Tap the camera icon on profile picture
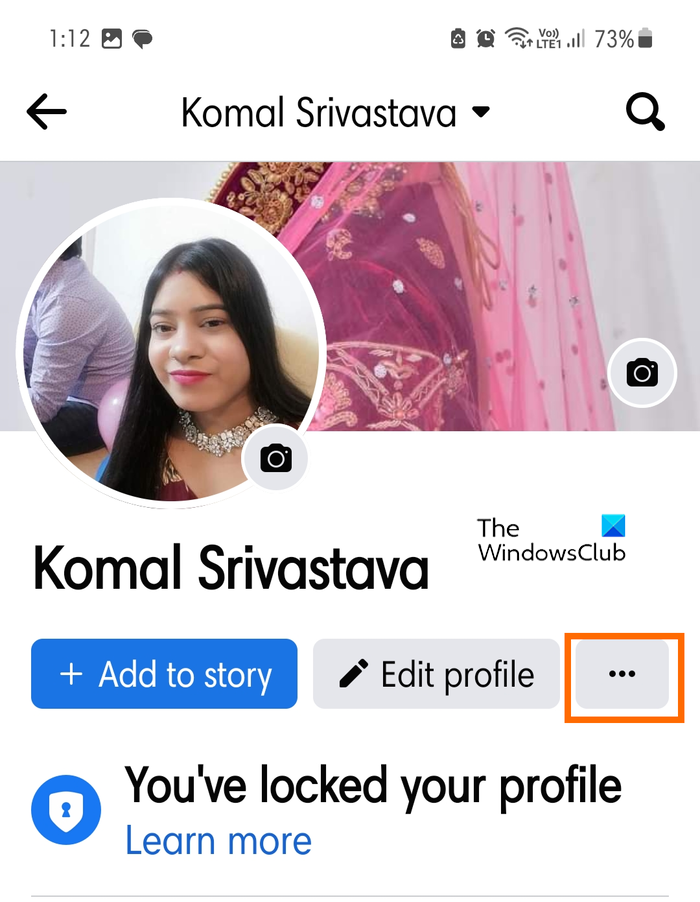Viewport: 700px width, 902px height. [x=275, y=458]
